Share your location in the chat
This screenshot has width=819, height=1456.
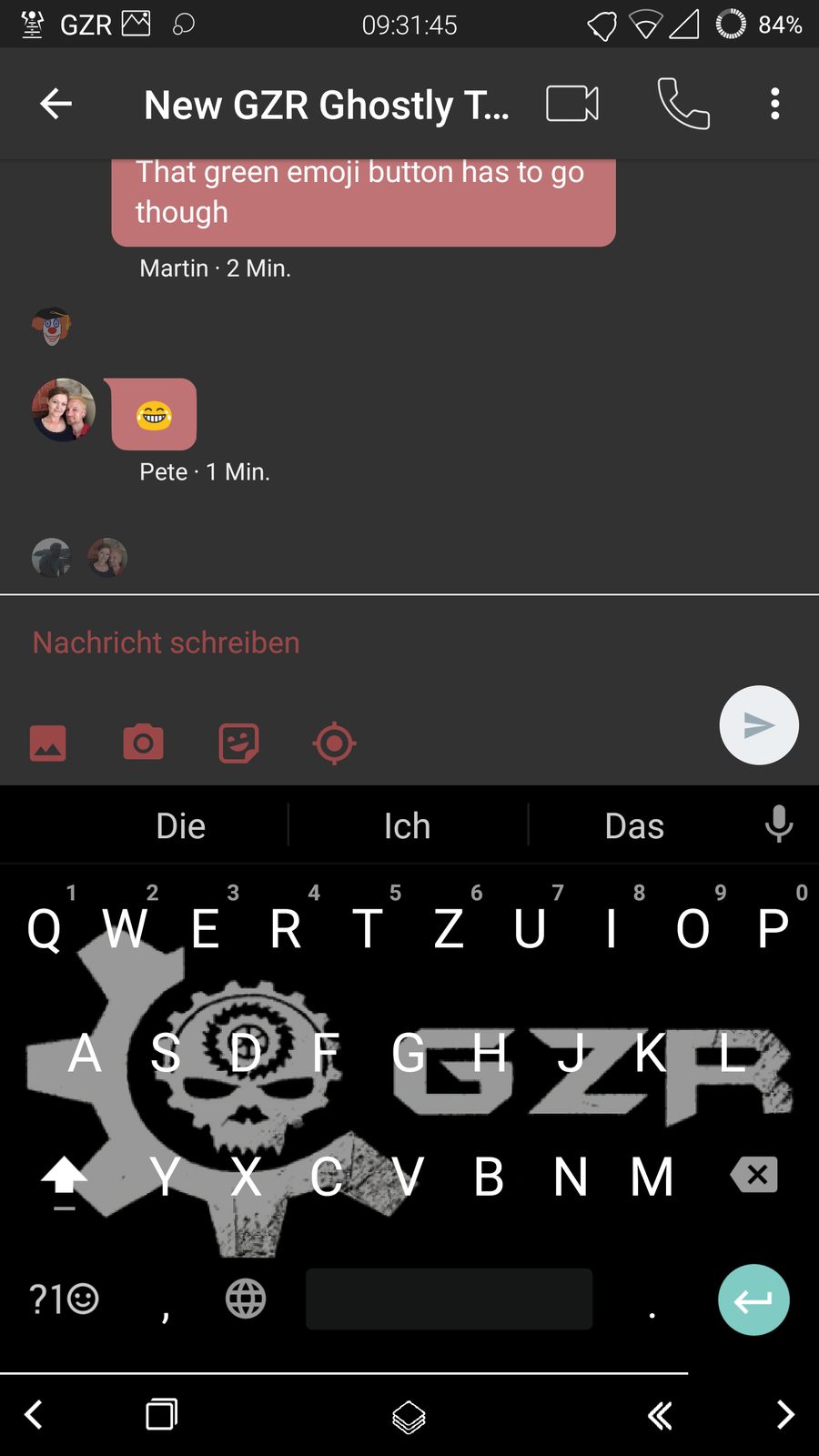click(334, 743)
